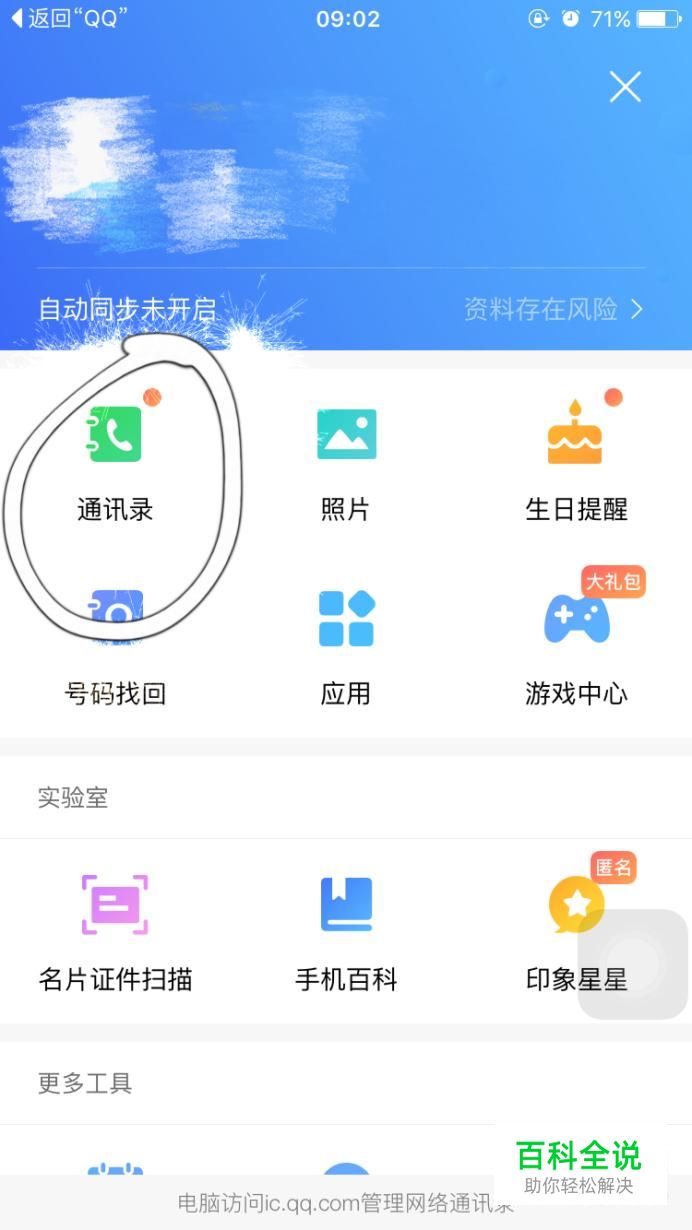Open 照片 photos
Viewport: 692px width, 1230px height.
pyautogui.click(x=346, y=460)
